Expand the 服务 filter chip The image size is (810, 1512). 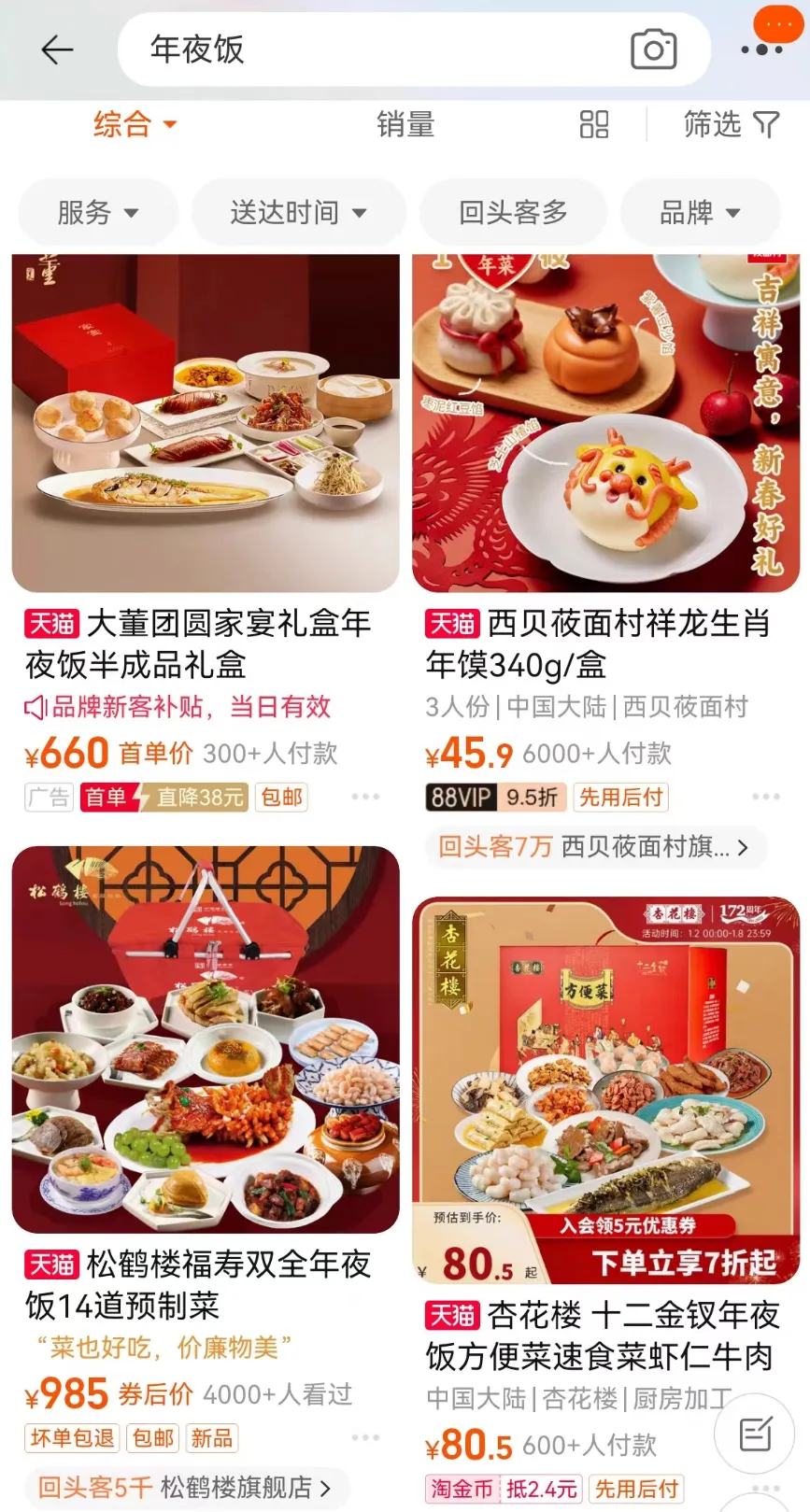point(98,213)
